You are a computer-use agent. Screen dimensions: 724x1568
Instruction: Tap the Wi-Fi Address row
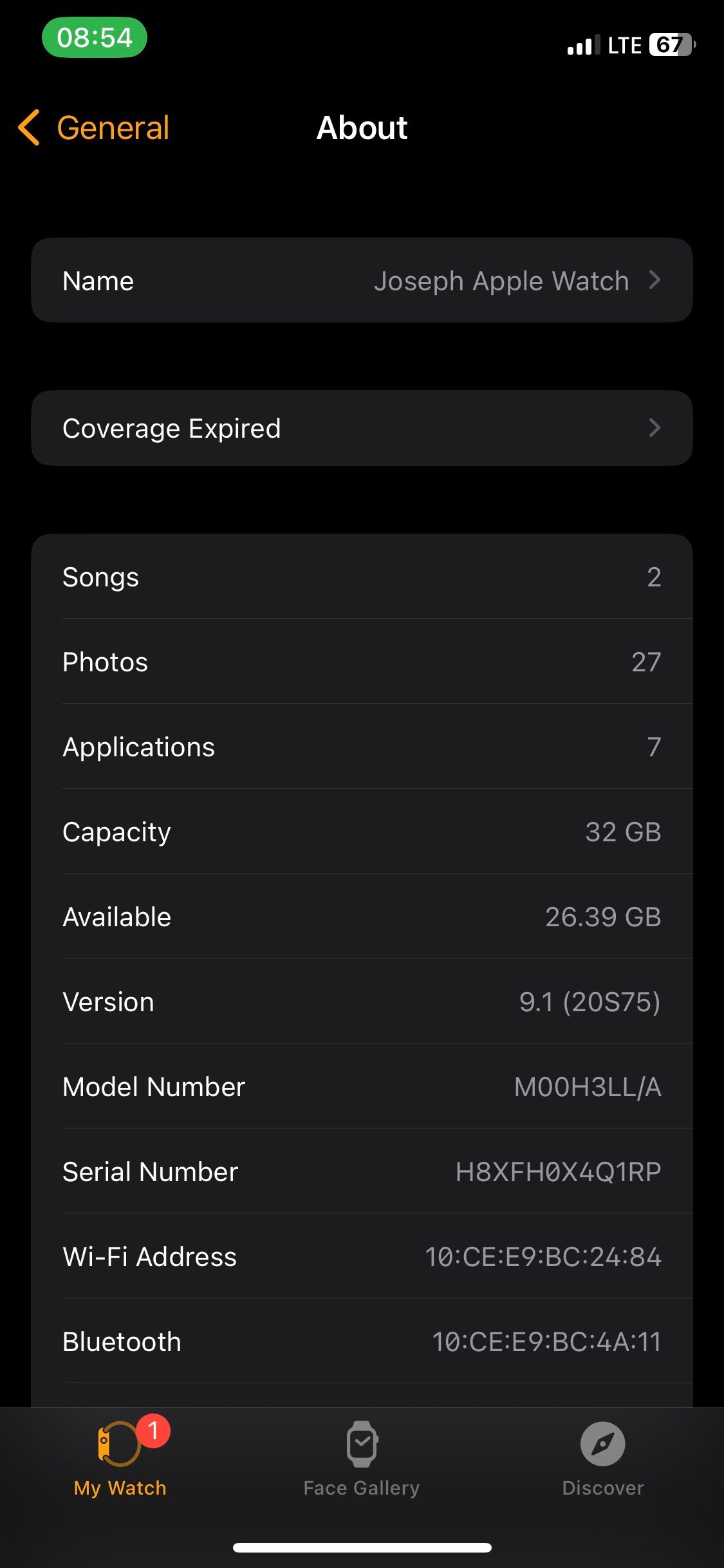pyautogui.click(x=362, y=1256)
